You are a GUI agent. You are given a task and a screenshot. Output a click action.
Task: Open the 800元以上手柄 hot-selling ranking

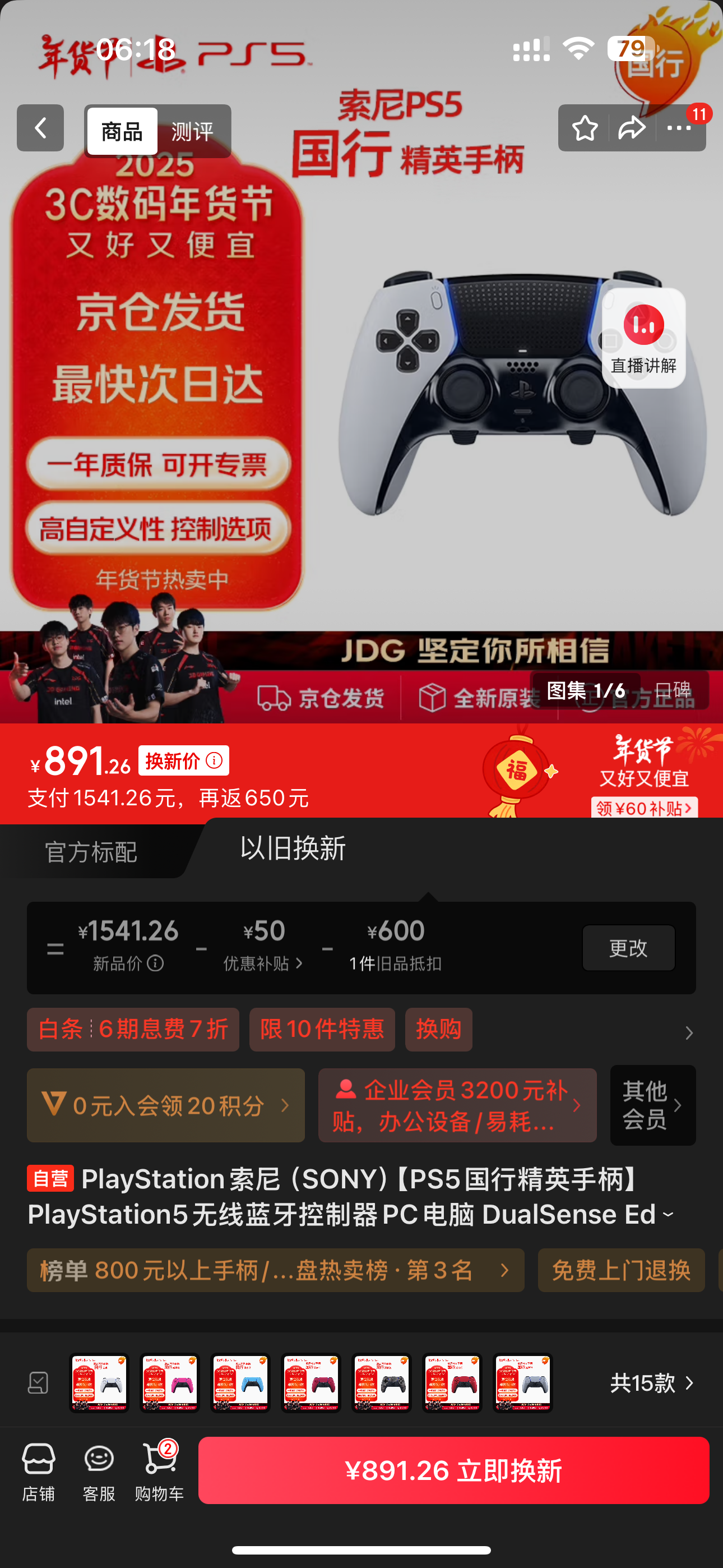coord(275,1270)
